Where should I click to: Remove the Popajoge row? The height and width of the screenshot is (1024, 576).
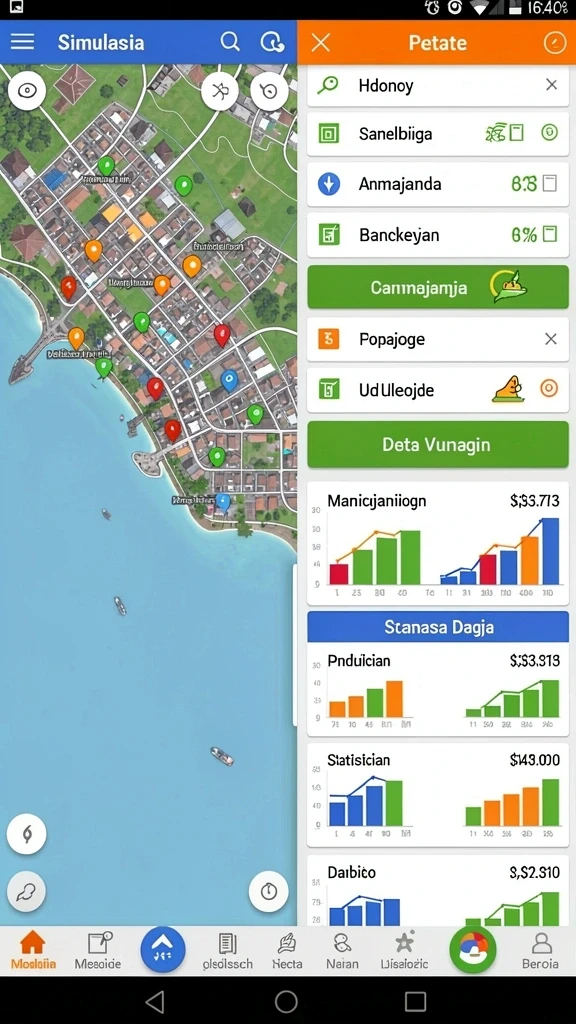coord(551,338)
